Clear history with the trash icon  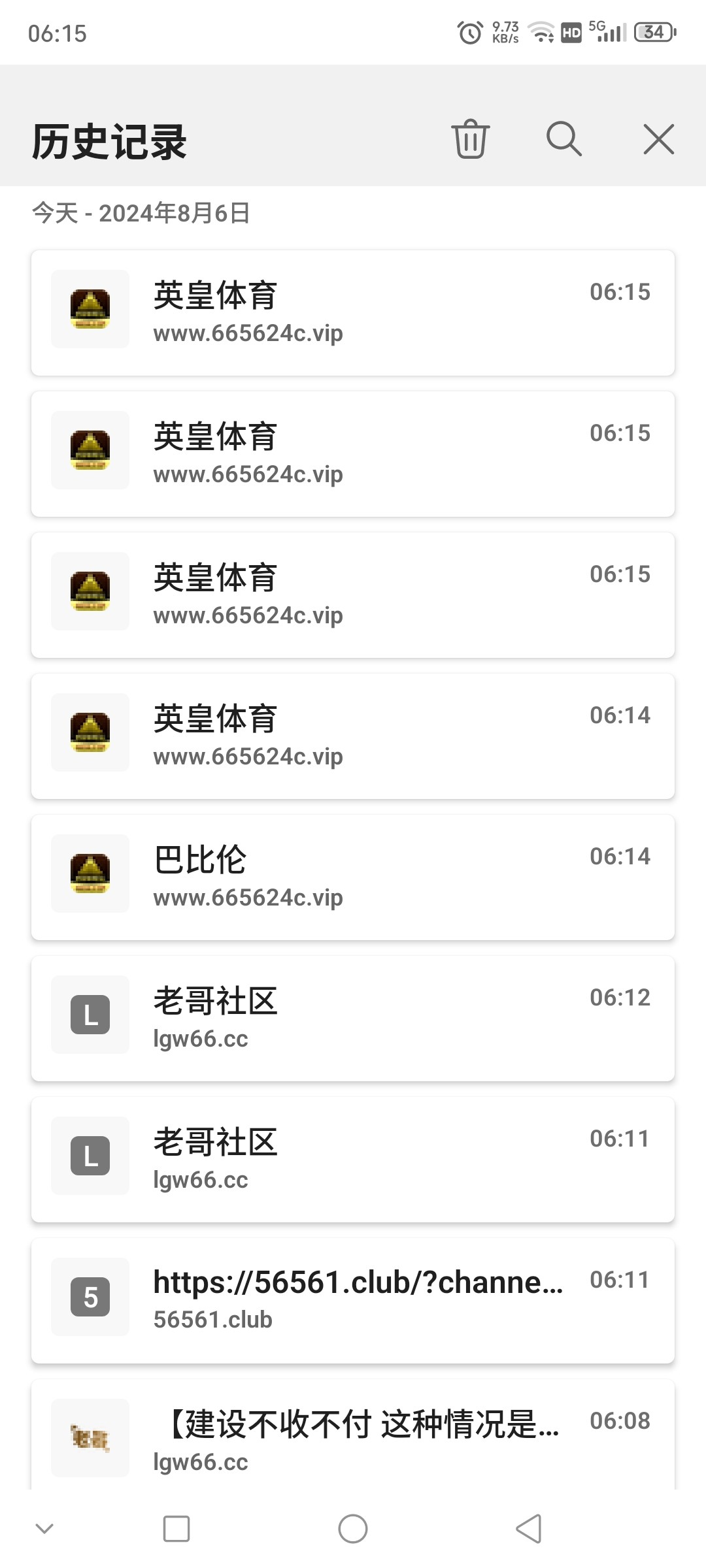coord(470,139)
